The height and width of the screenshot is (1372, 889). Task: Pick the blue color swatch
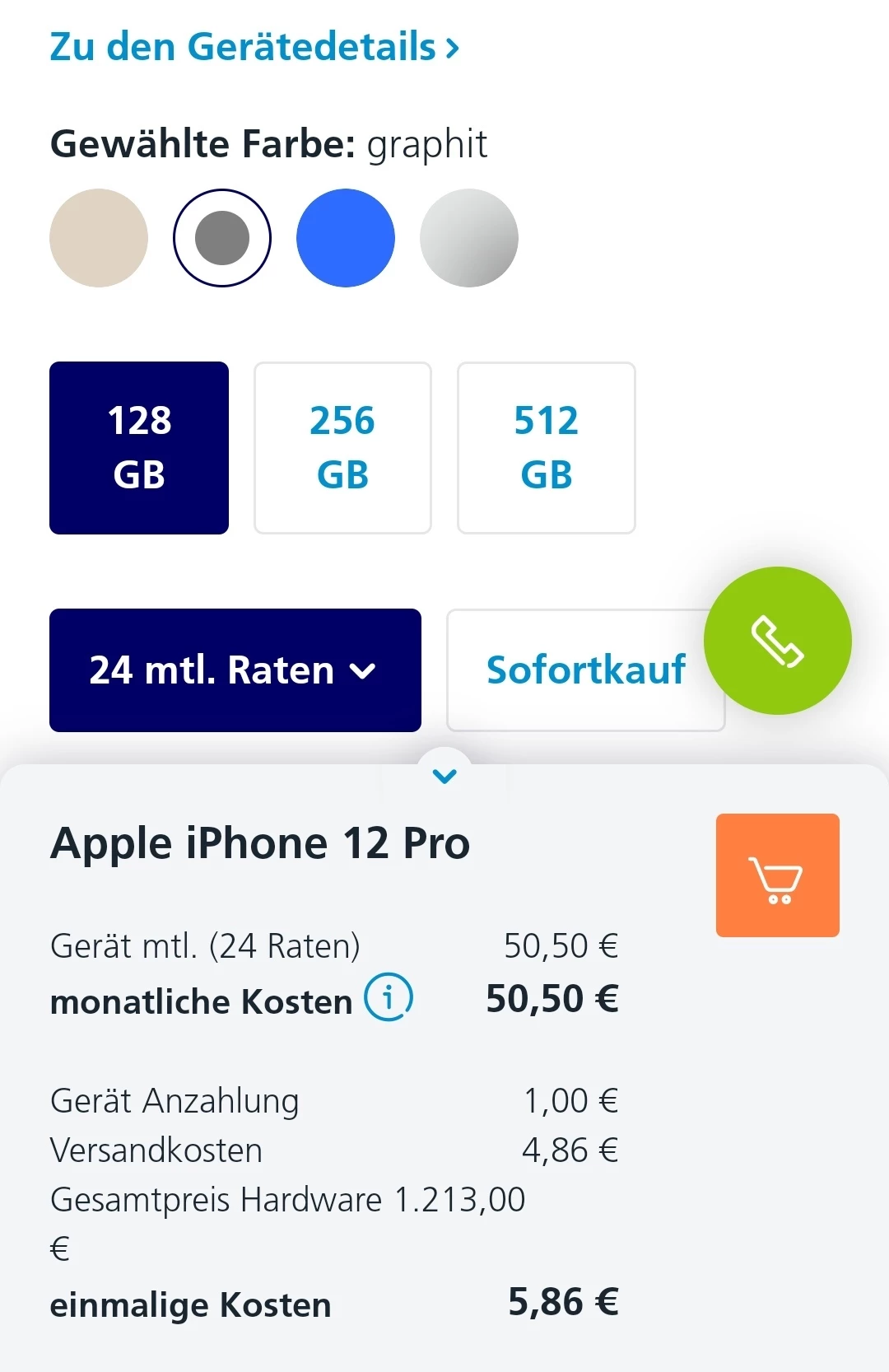pyautogui.click(x=346, y=238)
